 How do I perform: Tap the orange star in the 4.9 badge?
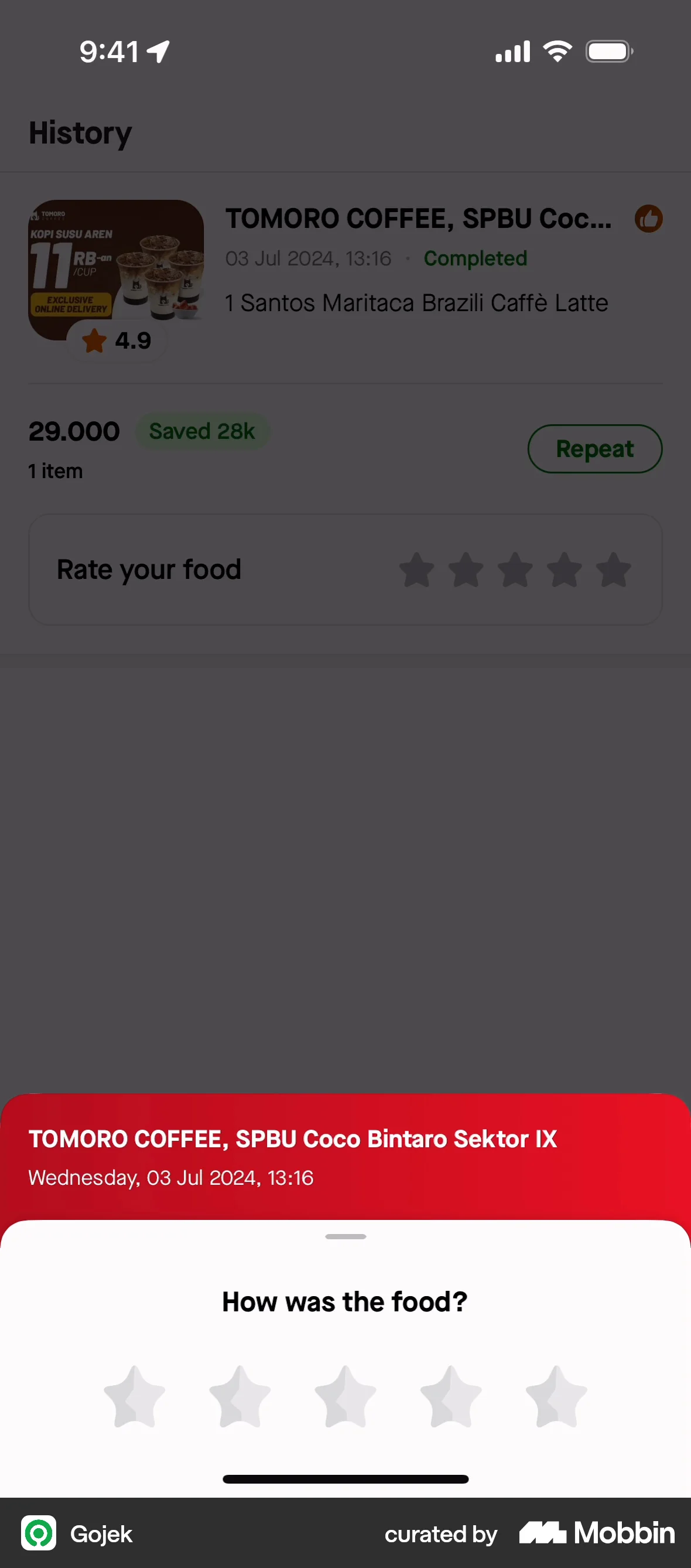[x=95, y=341]
